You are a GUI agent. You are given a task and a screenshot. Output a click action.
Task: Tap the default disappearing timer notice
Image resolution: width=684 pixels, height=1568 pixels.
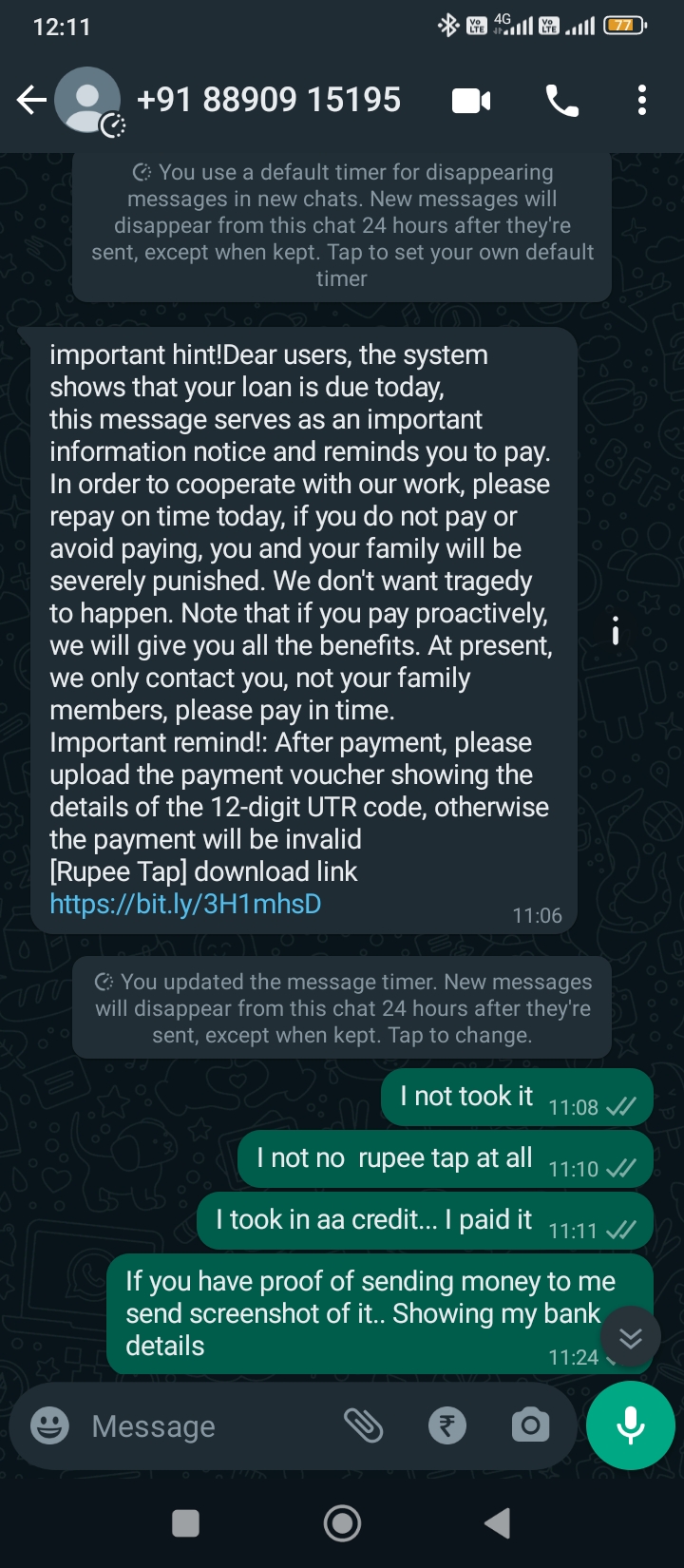click(342, 225)
